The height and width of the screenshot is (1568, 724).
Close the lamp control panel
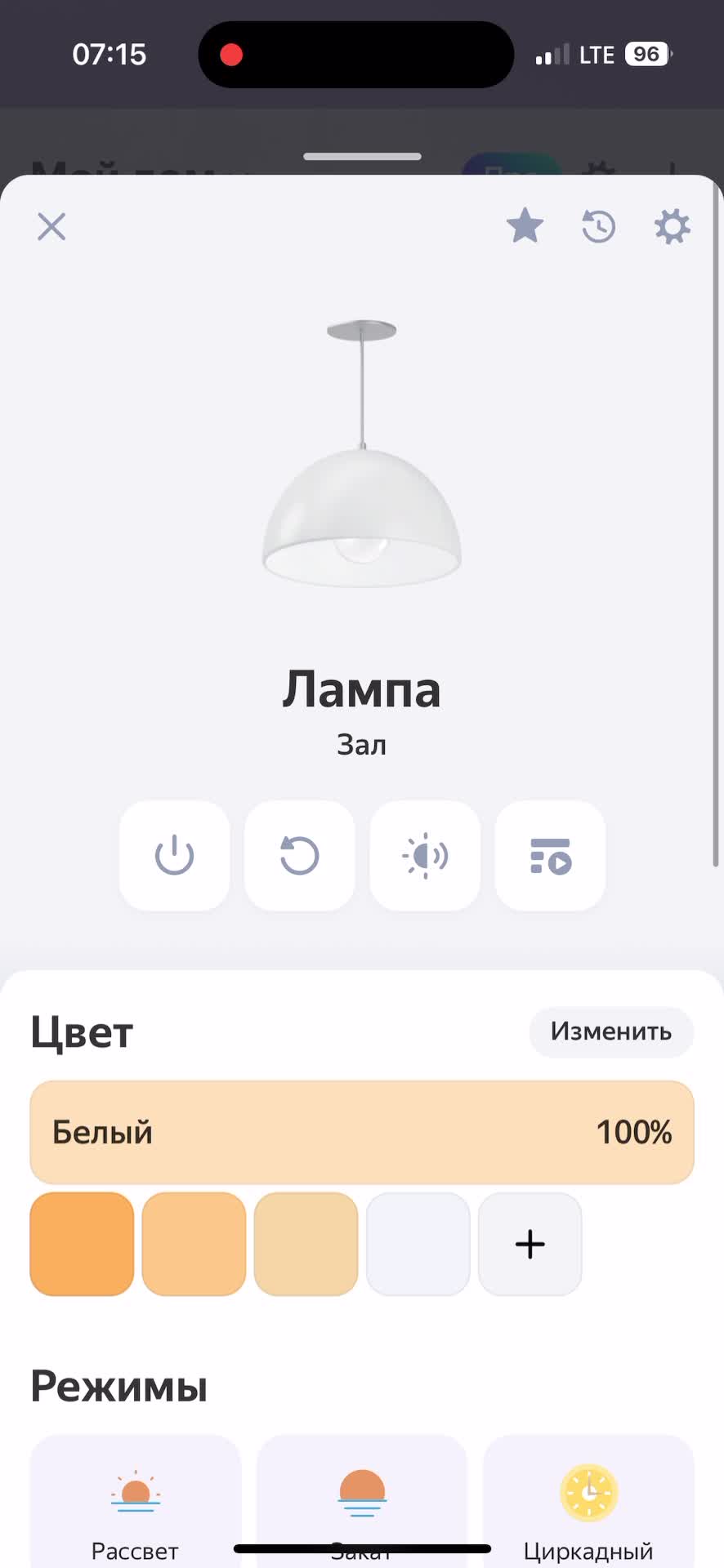[x=51, y=227]
